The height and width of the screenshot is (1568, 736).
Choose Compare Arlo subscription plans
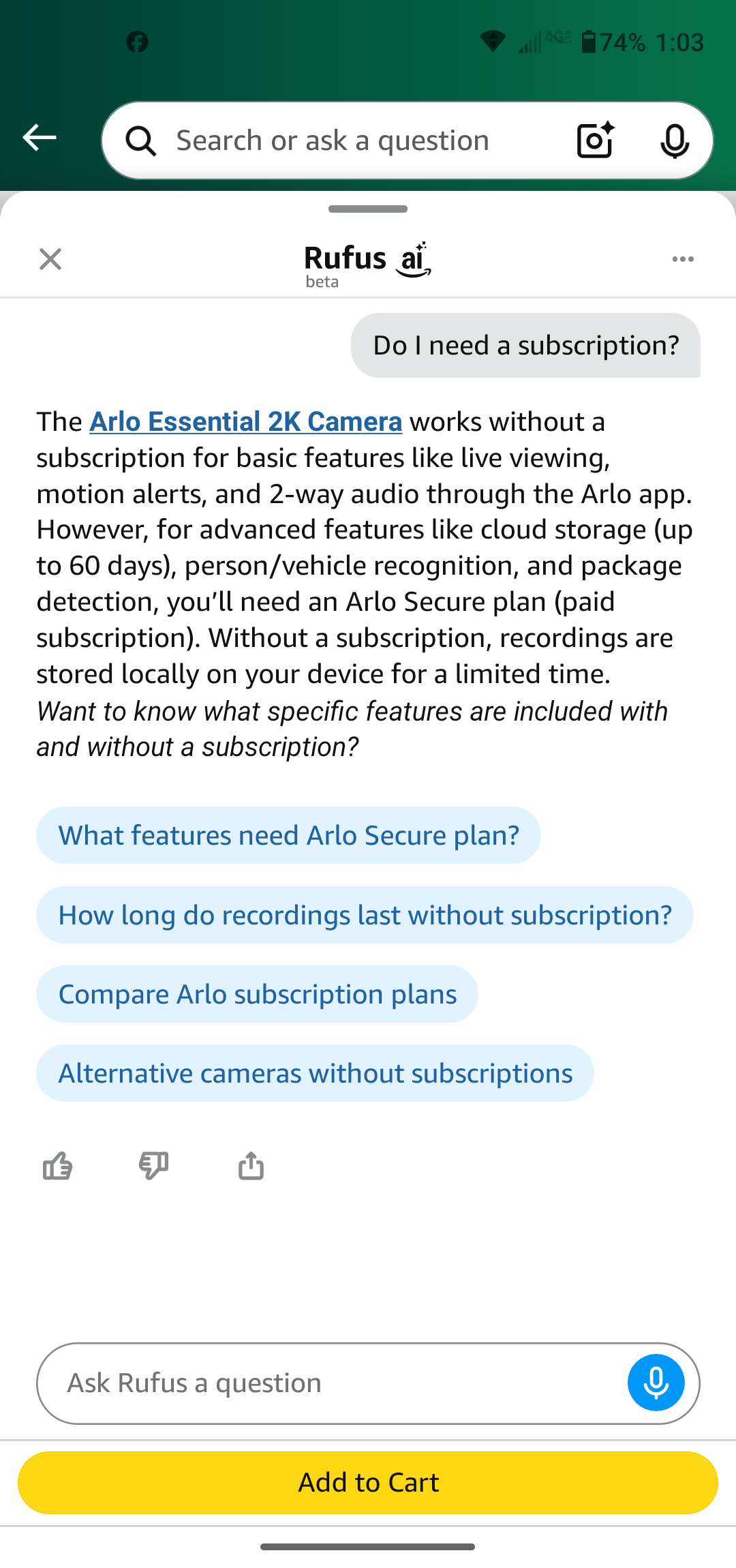coord(257,995)
